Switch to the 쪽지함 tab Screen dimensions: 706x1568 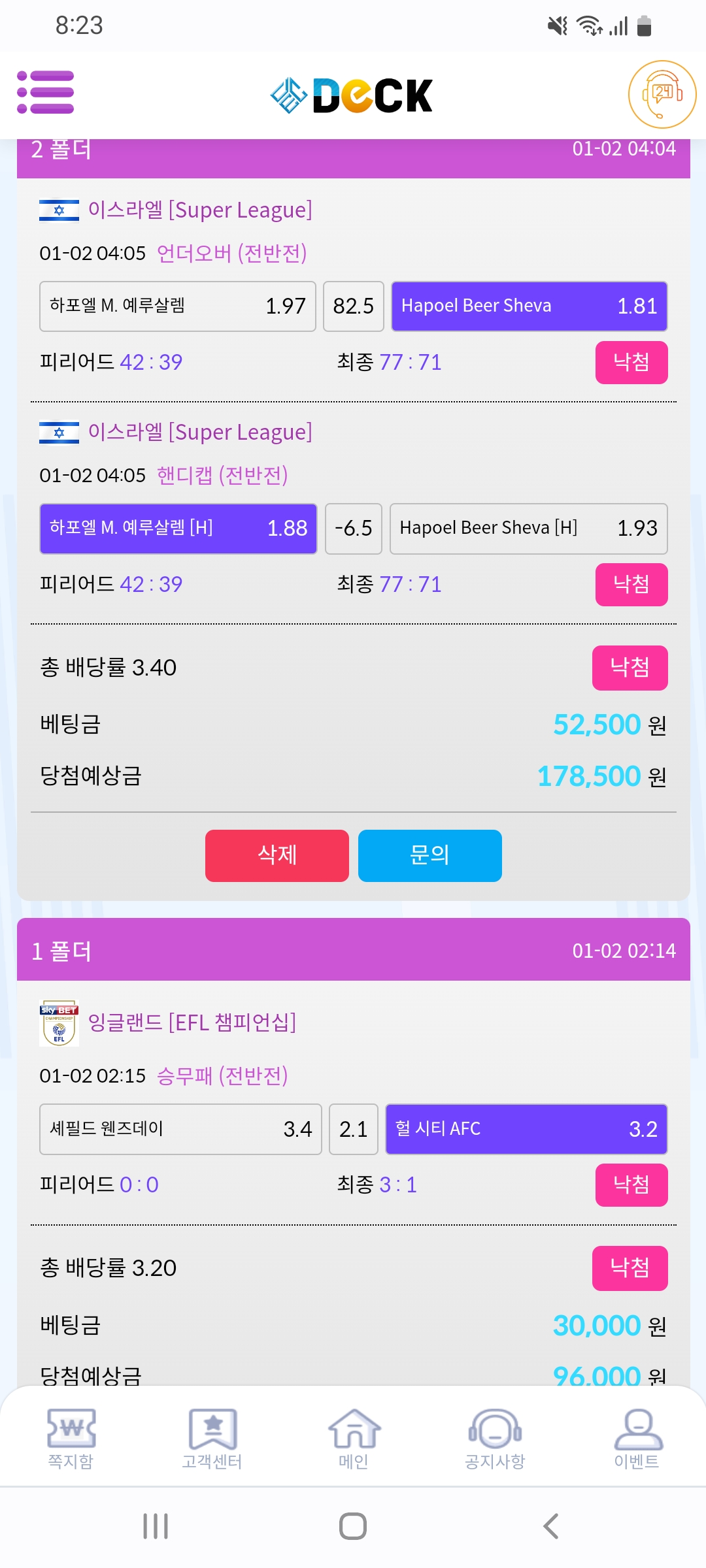point(71,1439)
